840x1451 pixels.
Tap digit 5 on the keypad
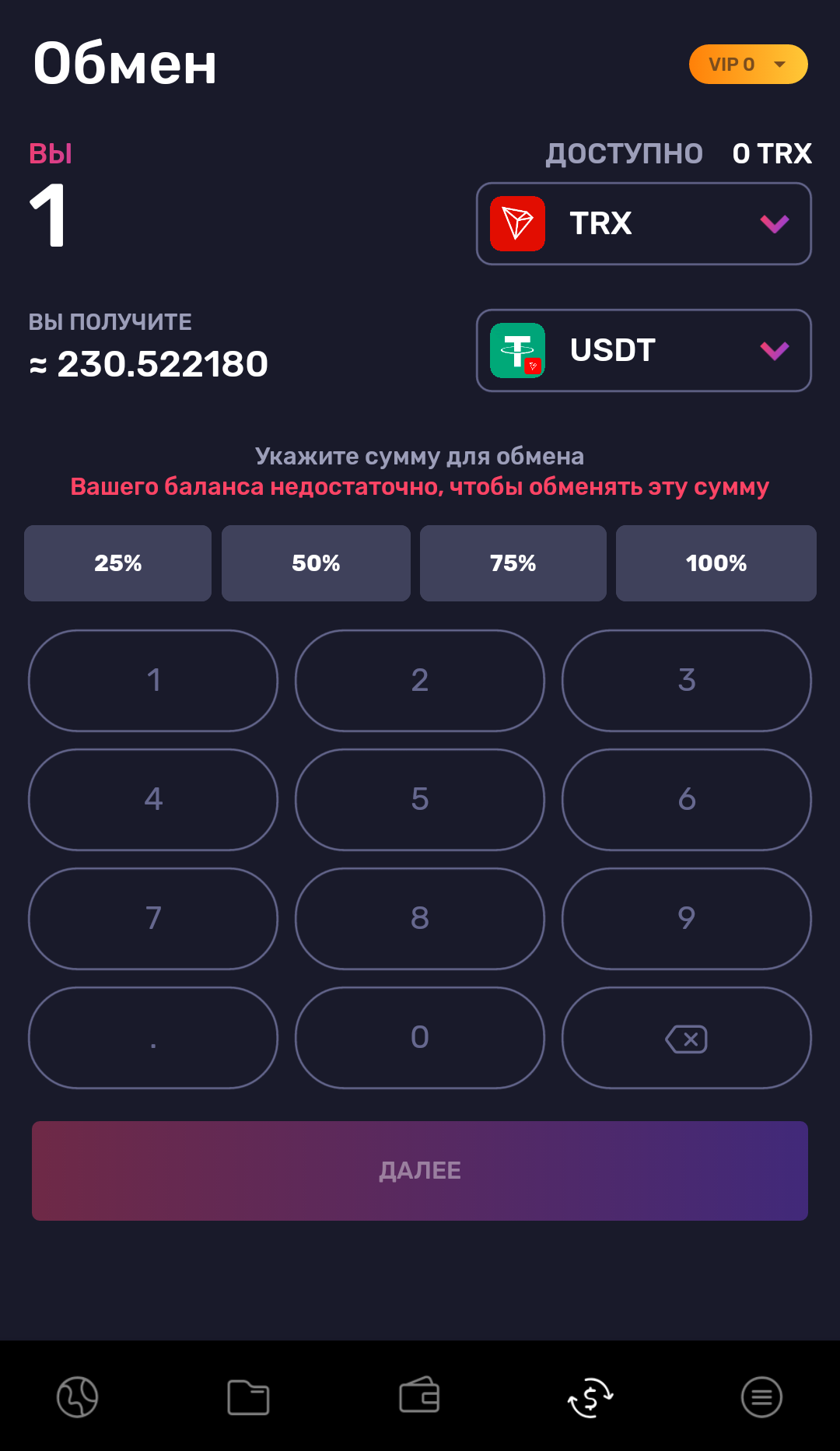click(x=420, y=800)
